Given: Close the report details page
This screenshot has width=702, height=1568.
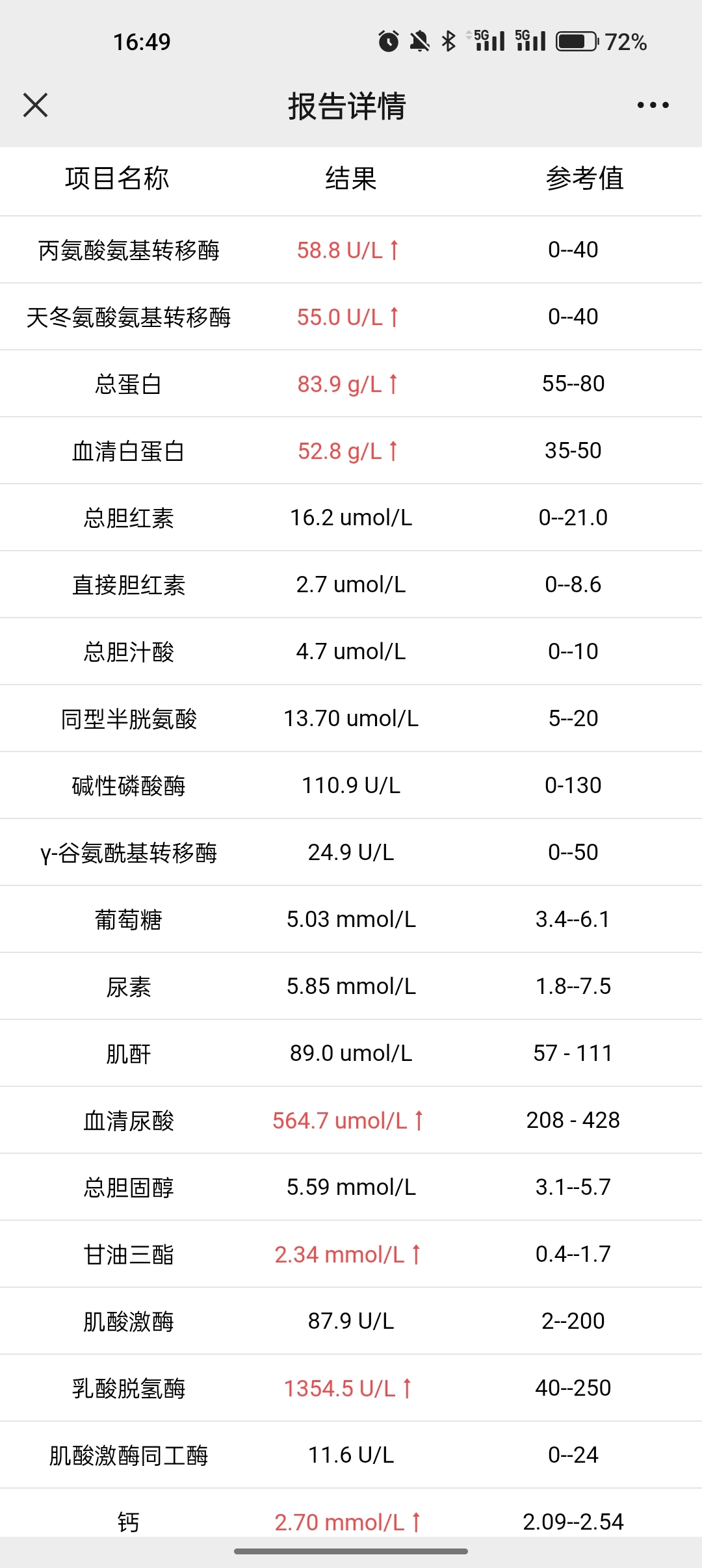Looking at the screenshot, I should tap(35, 105).
